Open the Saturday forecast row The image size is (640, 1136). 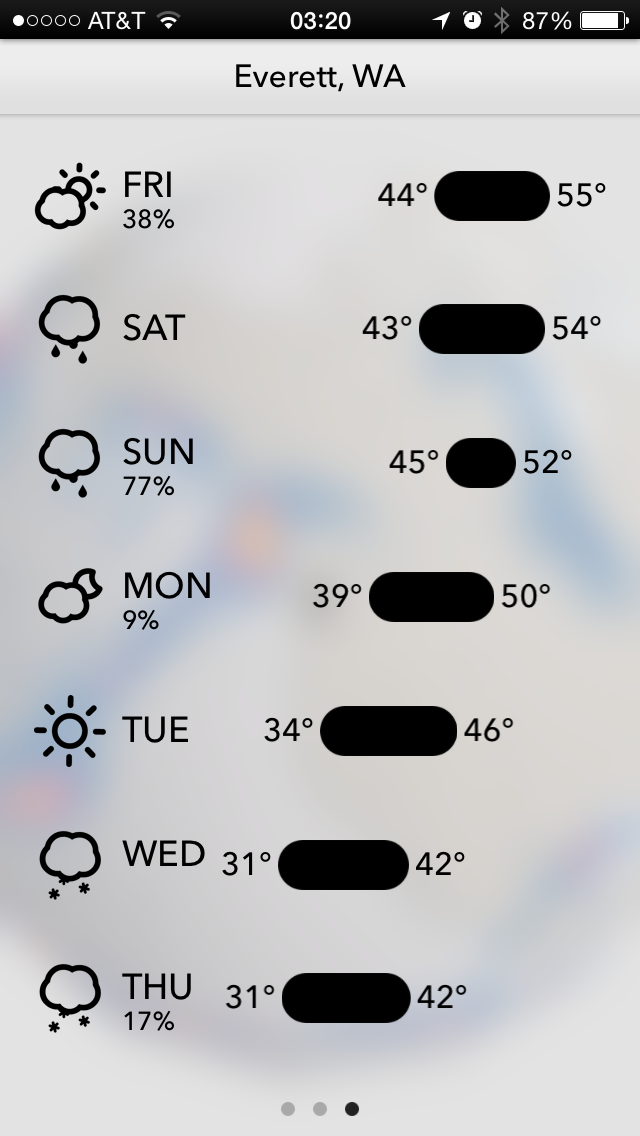(320, 329)
